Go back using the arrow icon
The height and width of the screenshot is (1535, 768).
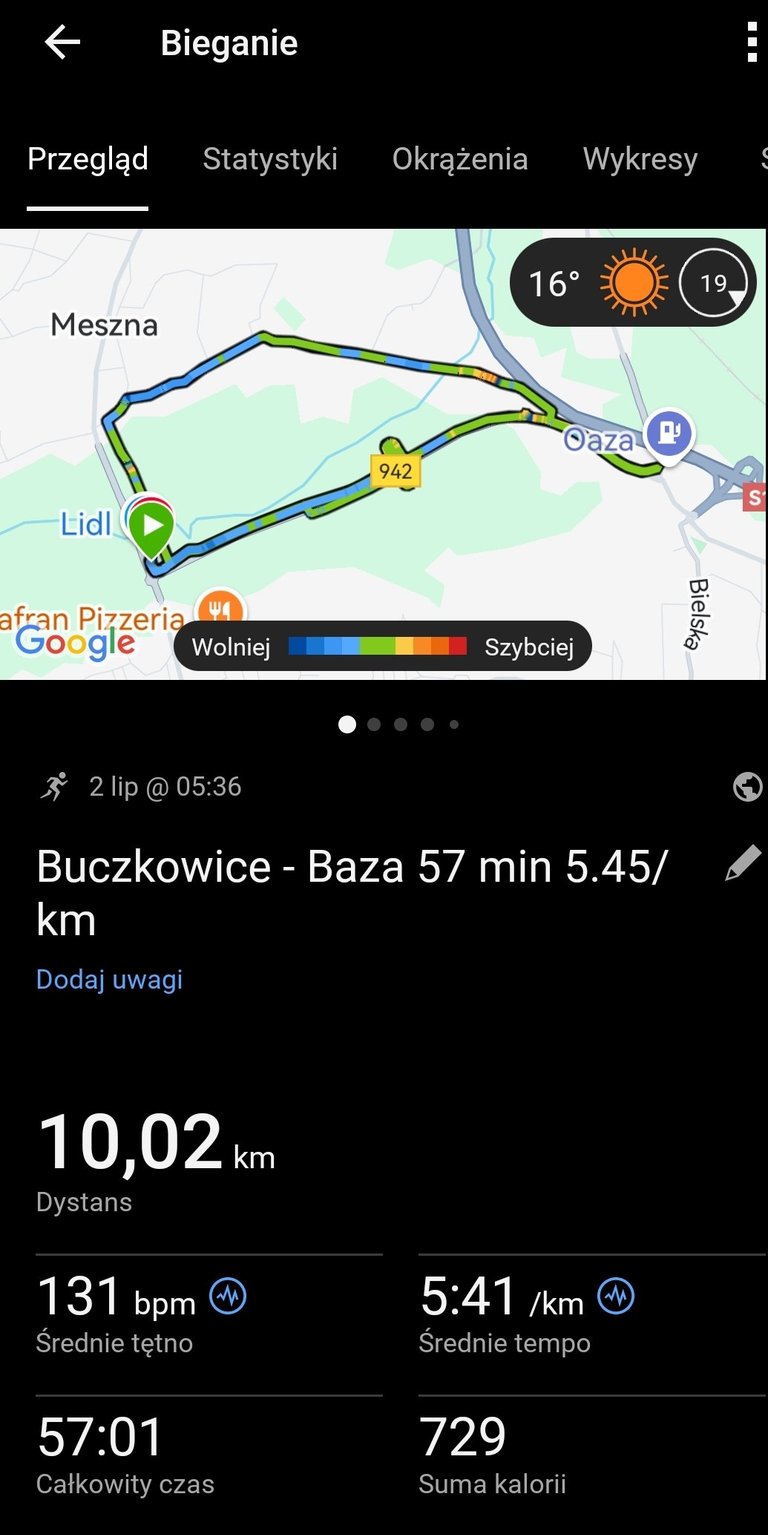(62, 43)
